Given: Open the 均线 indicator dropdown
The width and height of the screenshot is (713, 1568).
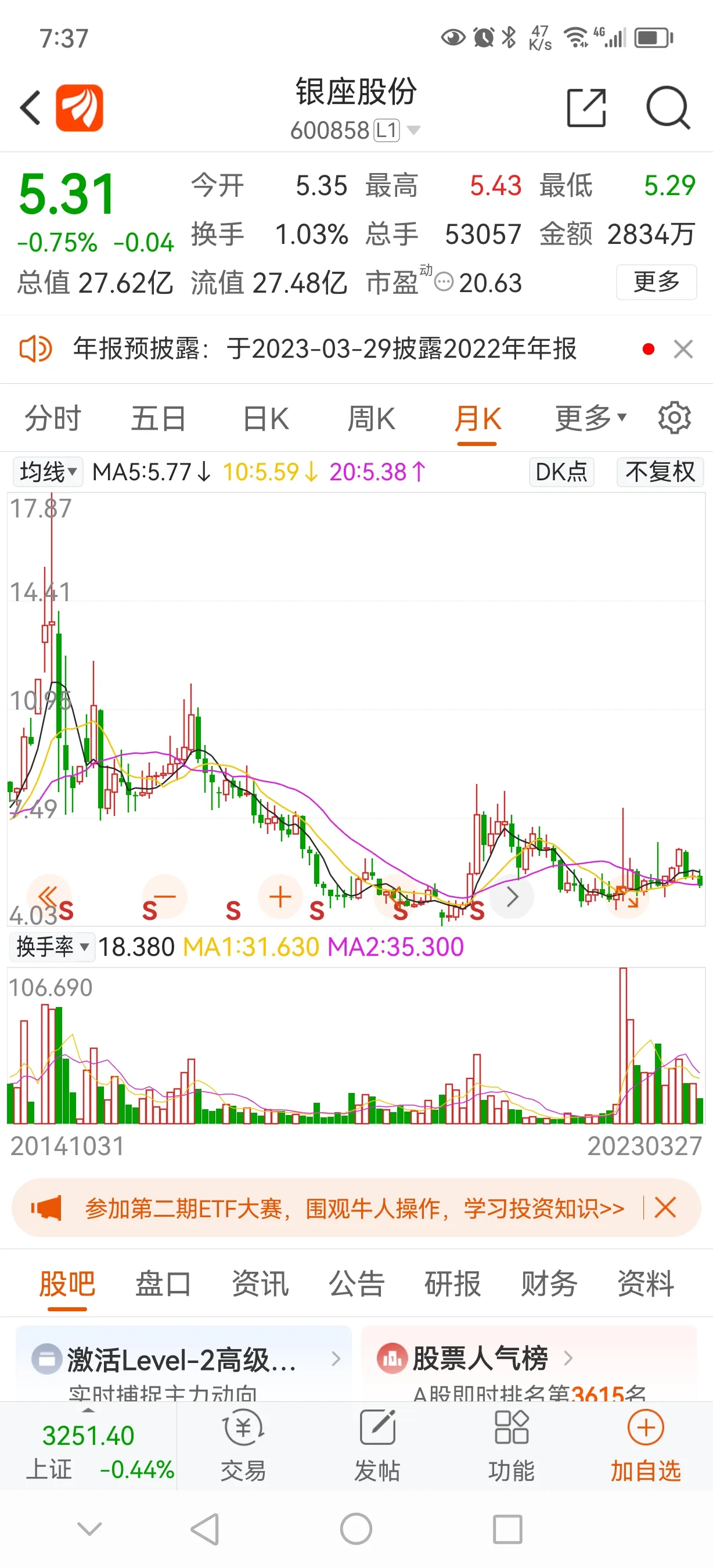Looking at the screenshot, I should pos(48,472).
